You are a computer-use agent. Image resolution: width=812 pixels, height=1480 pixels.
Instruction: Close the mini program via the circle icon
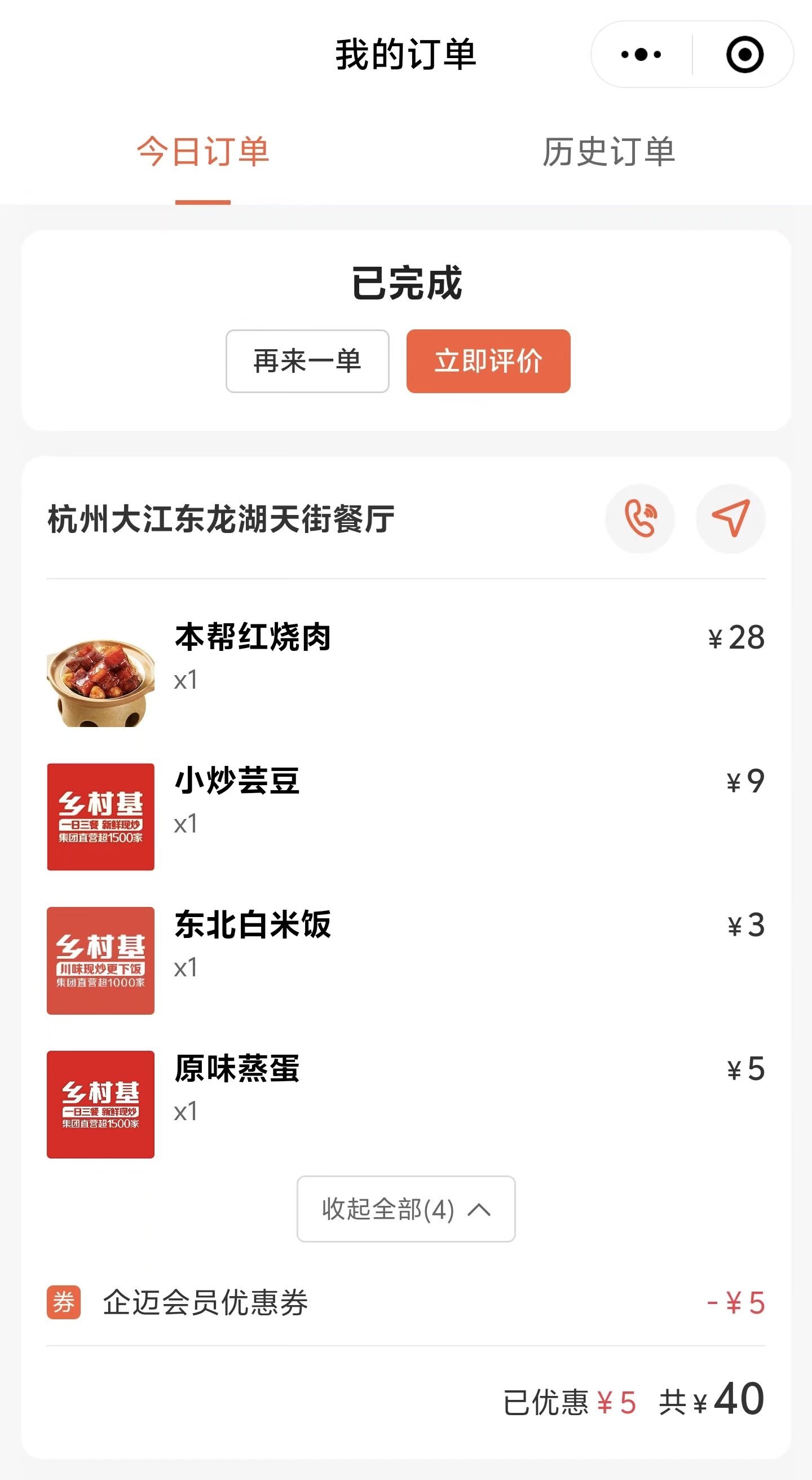tap(744, 55)
